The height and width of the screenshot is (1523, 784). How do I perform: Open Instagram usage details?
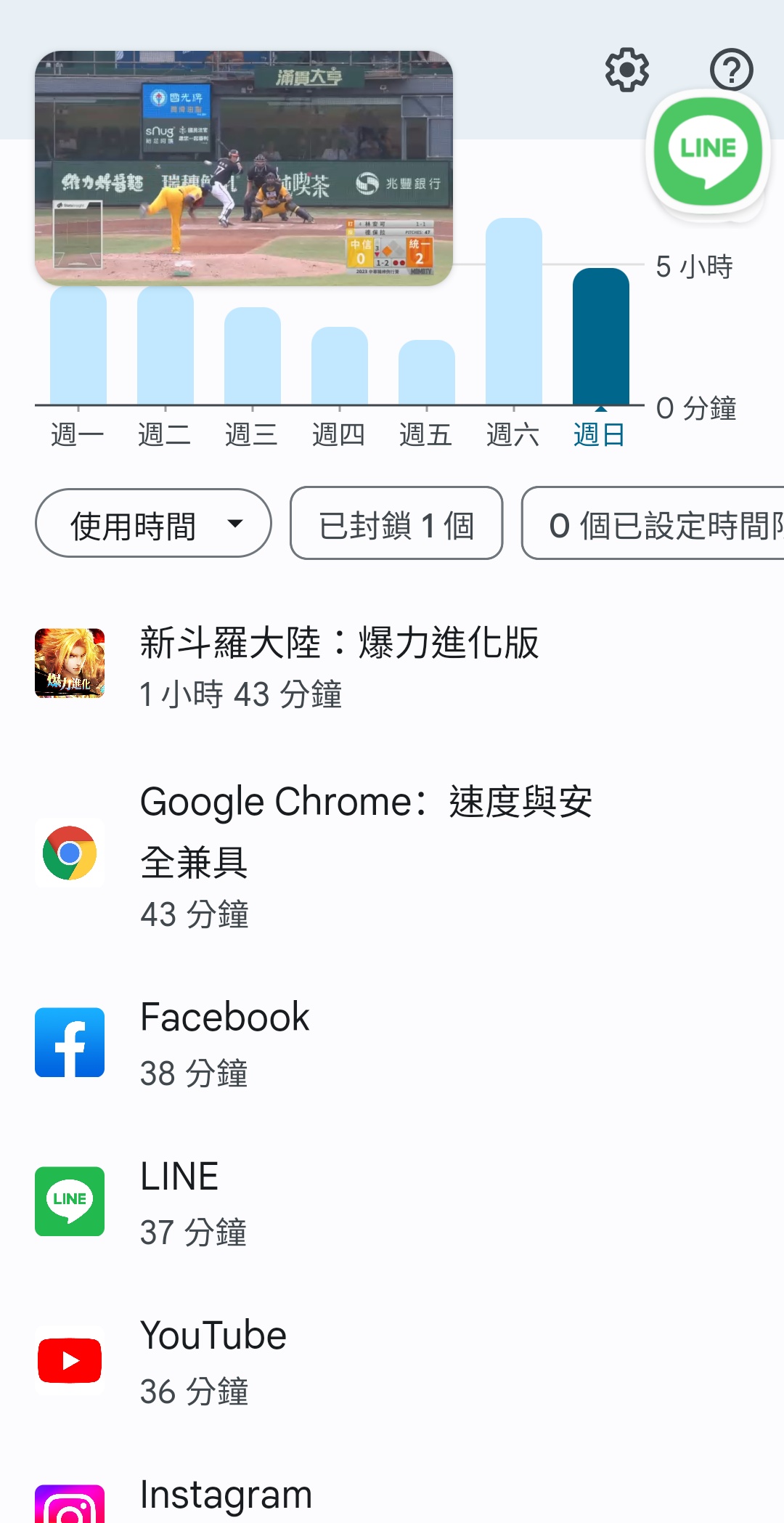(225, 1498)
